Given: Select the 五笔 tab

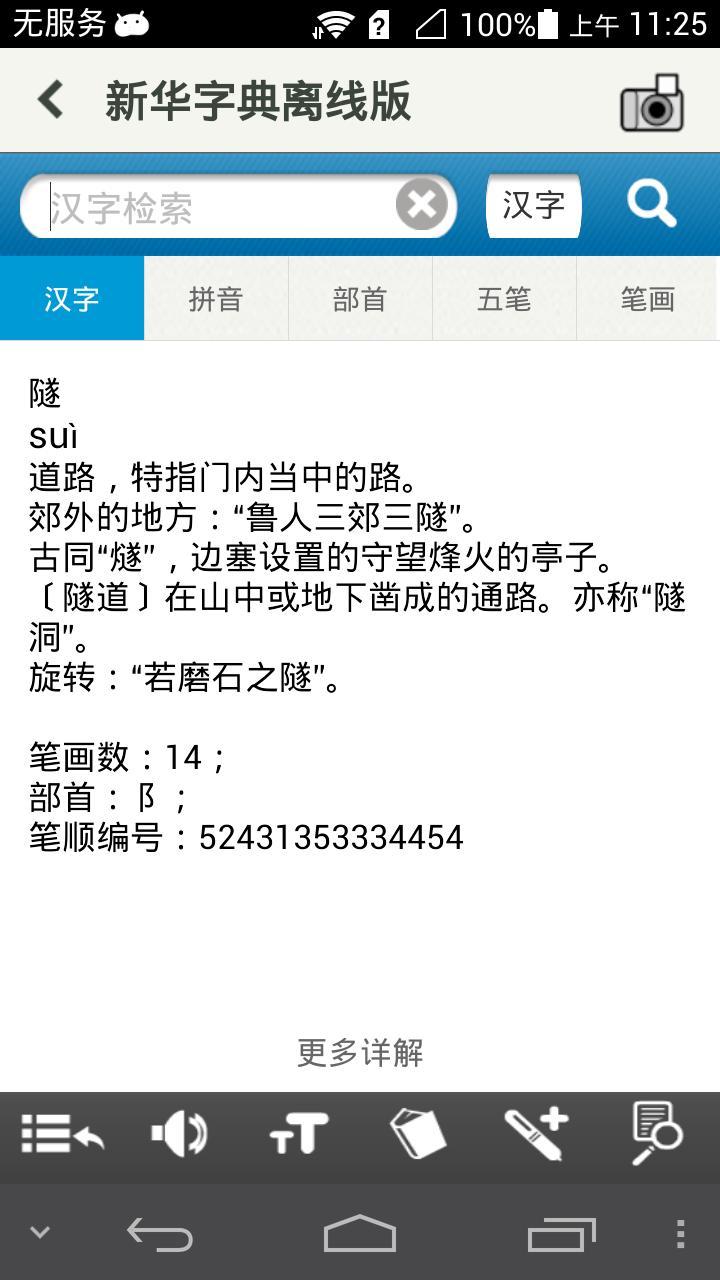Looking at the screenshot, I should pos(504,299).
